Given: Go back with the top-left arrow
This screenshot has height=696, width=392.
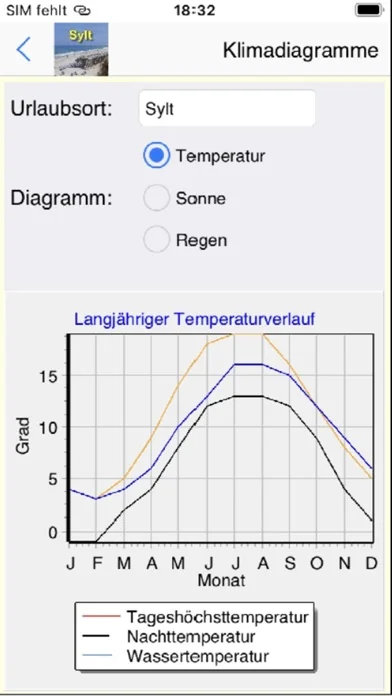Looking at the screenshot, I should [x=24, y=49].
